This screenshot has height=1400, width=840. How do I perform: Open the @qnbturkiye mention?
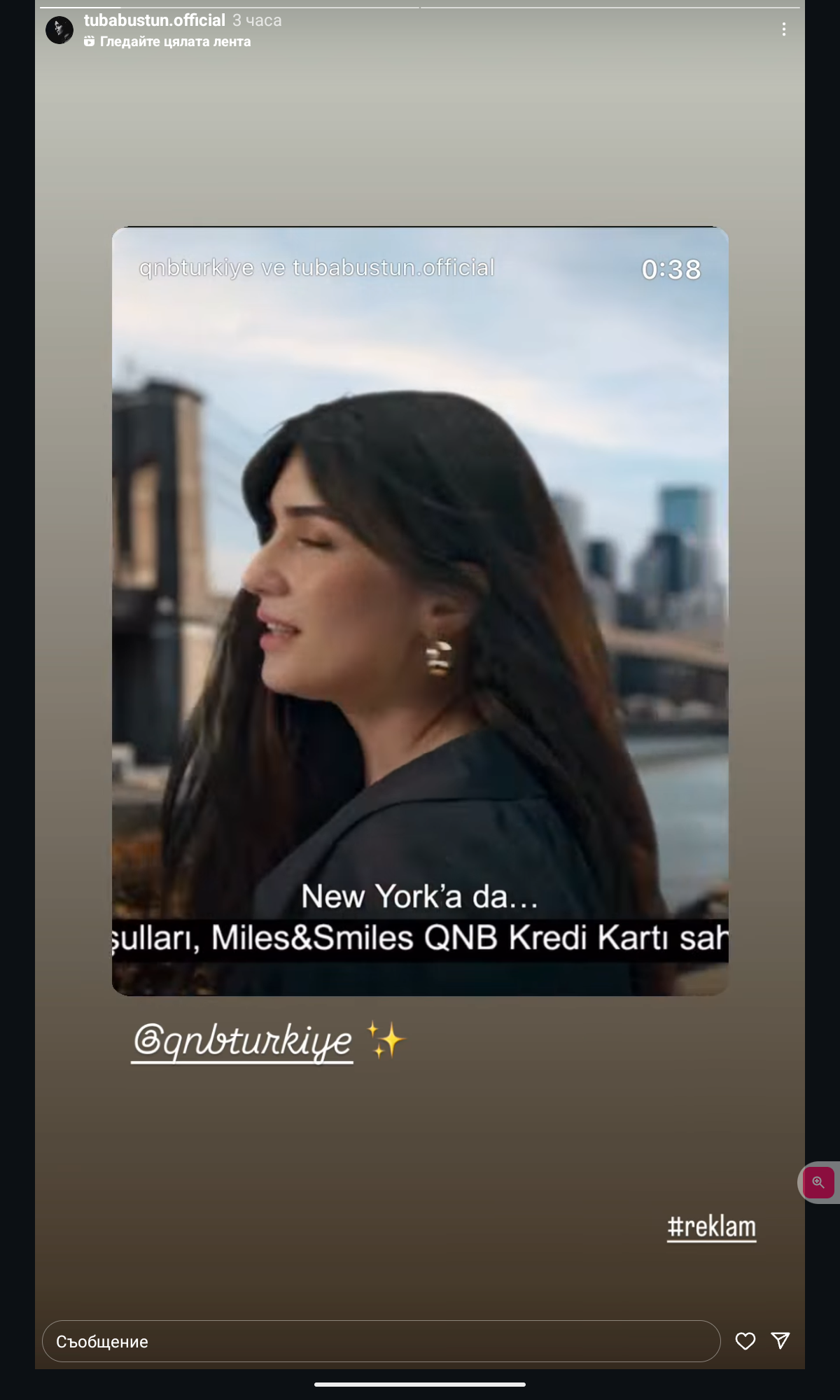point(243,1041)
